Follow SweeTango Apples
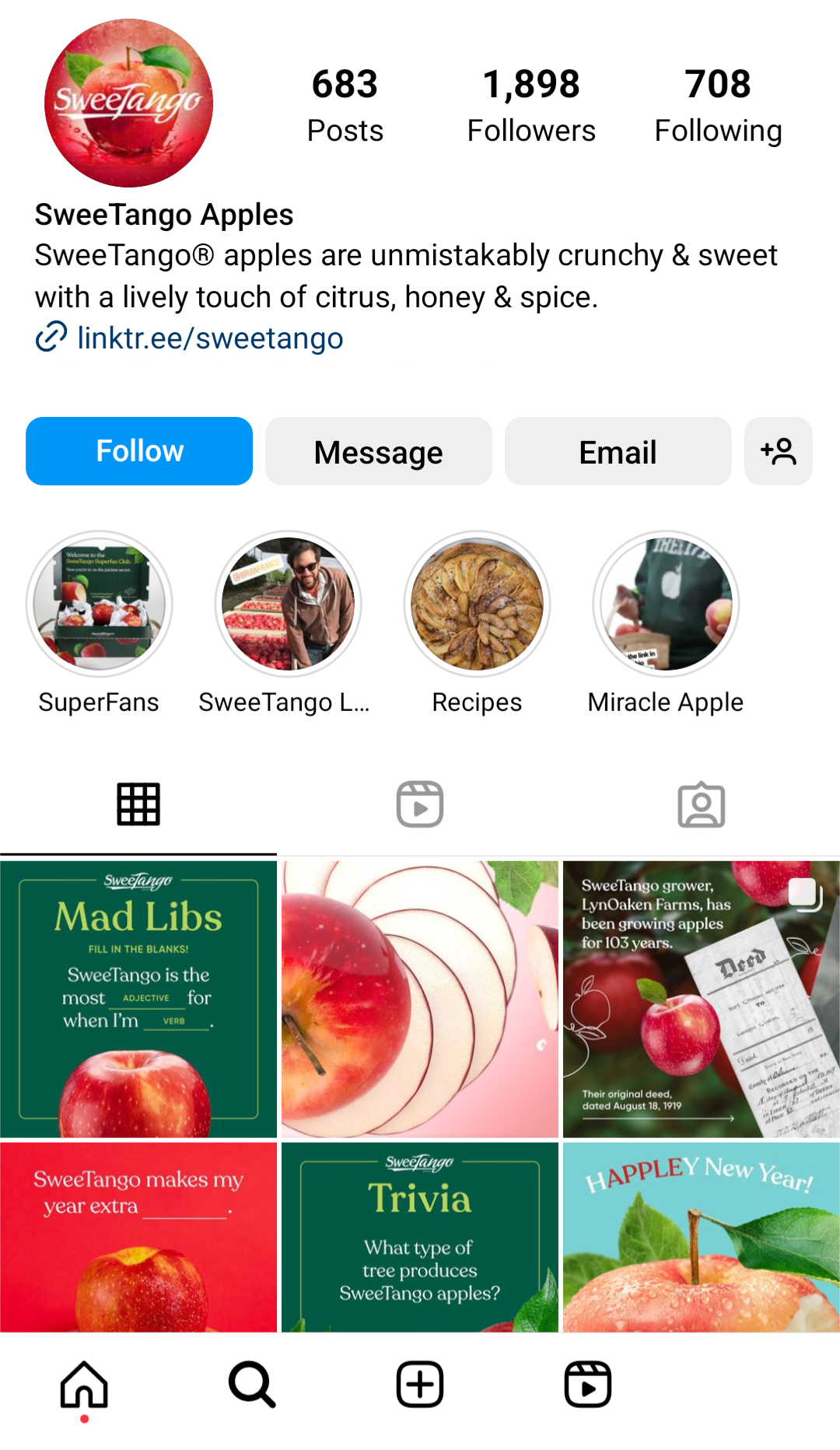The height and width of the screenshot is (1450, 840). (139, 451)
